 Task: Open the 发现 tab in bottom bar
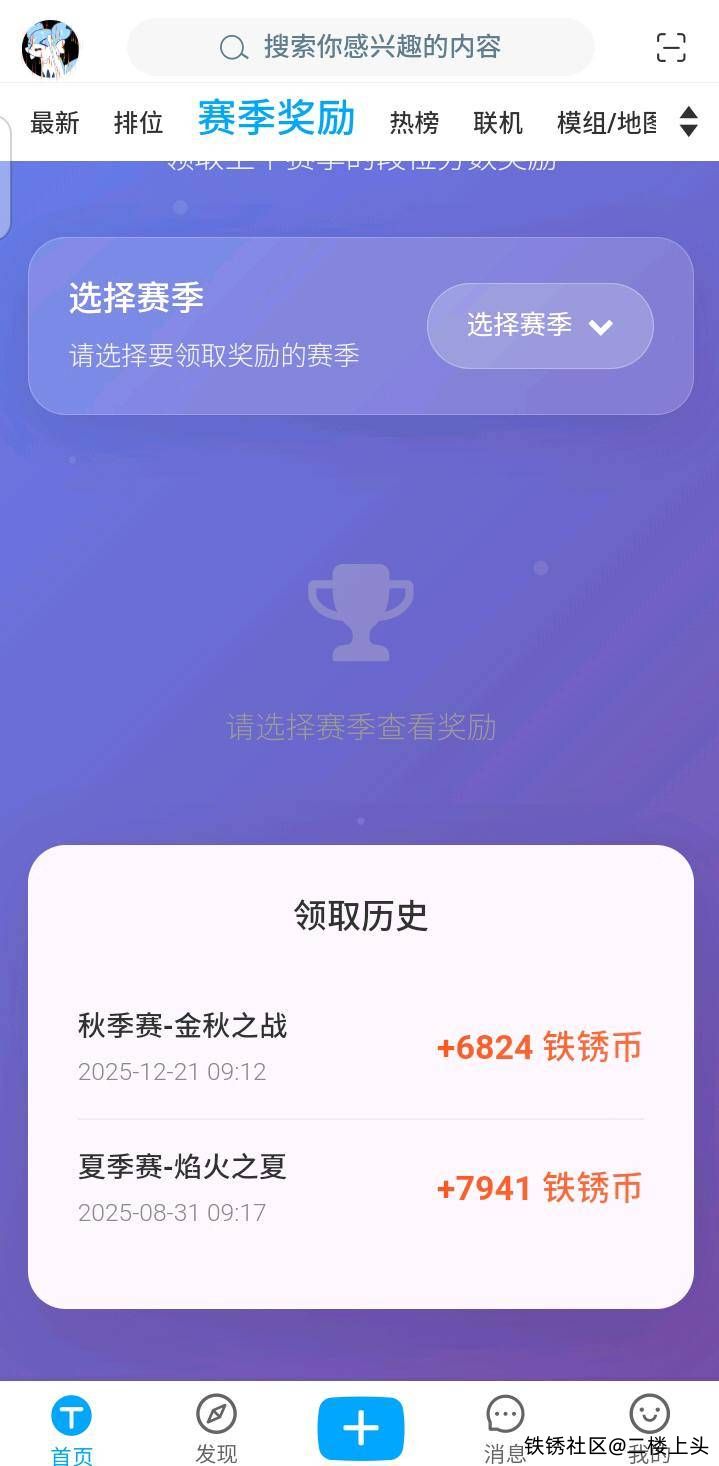click(x=216, y=1429)
